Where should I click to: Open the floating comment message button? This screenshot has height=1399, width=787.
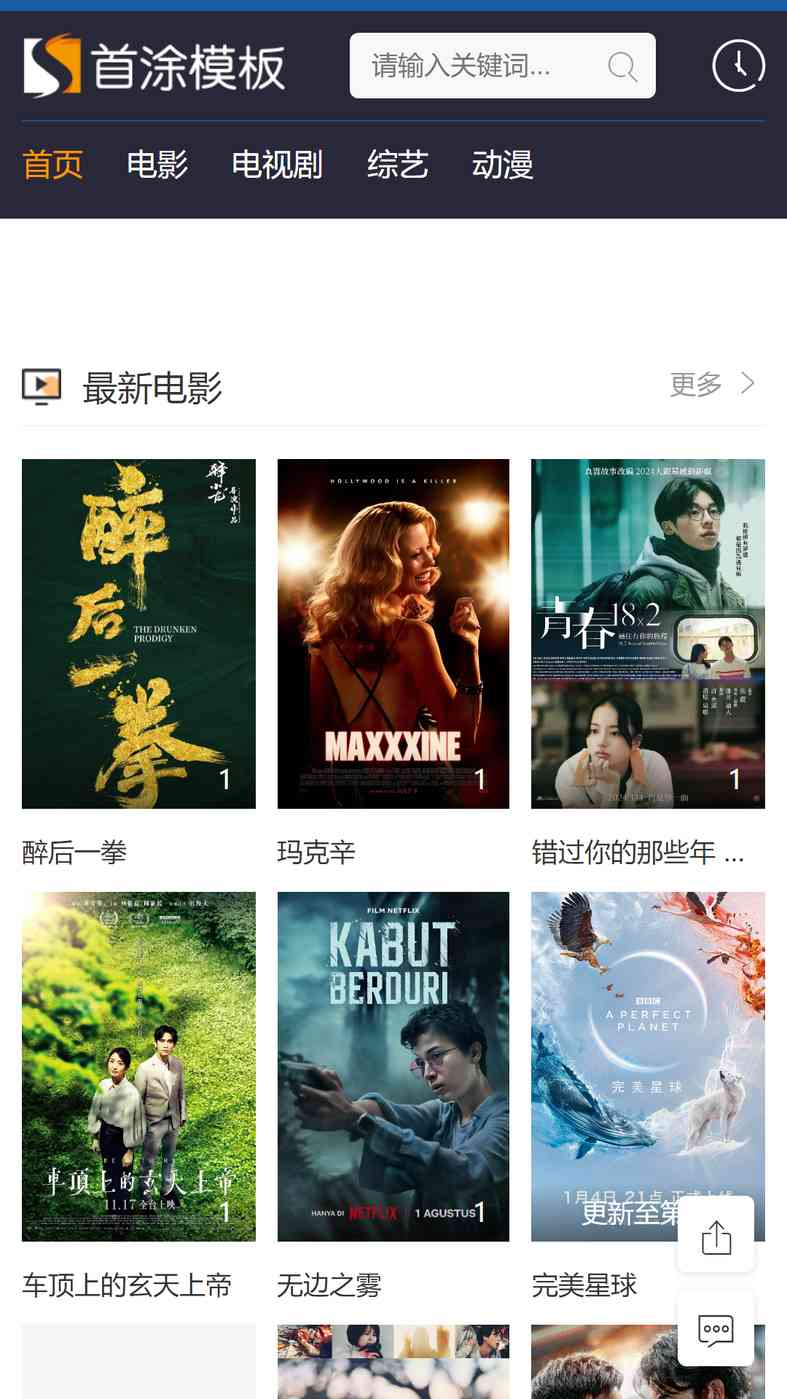tap(716, 1328)
